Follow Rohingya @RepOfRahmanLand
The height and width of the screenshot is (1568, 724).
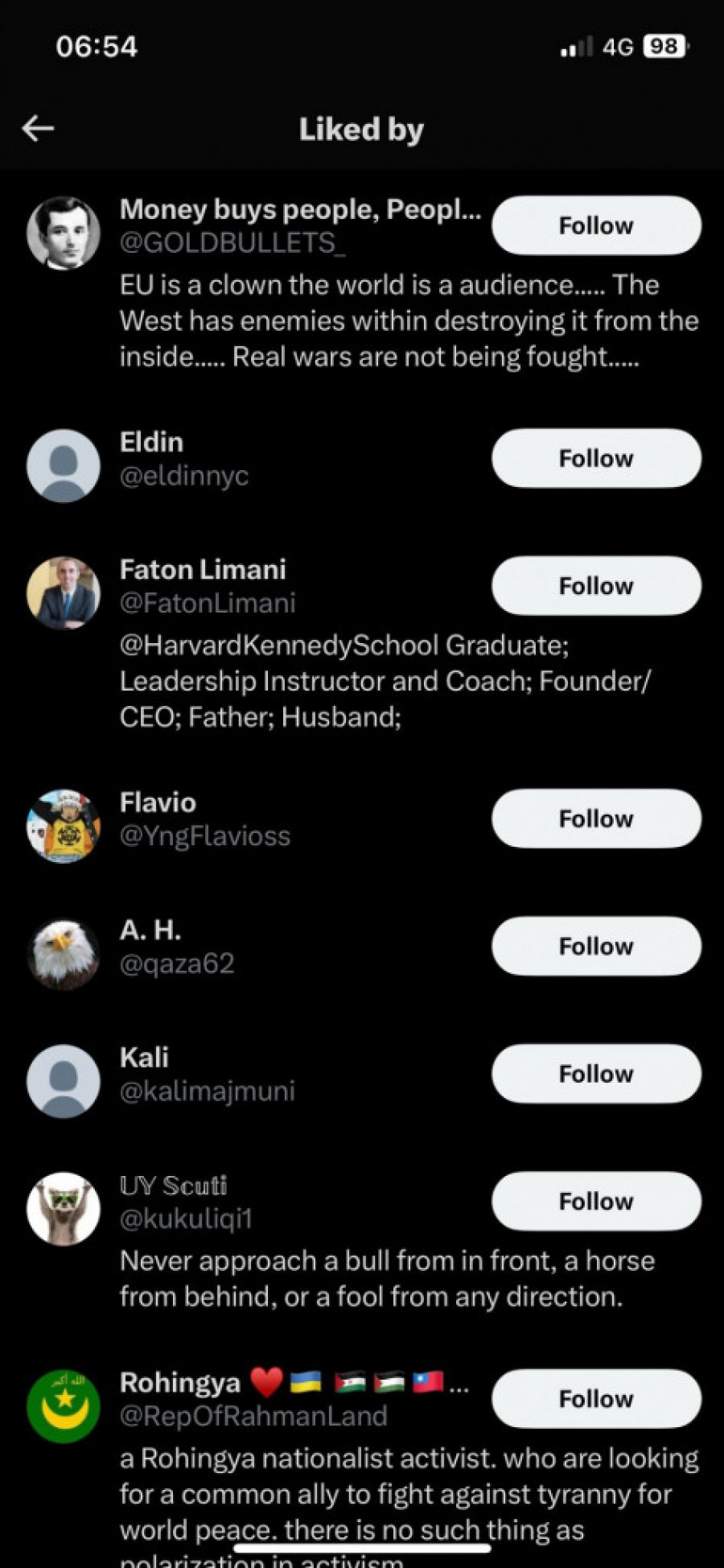[x=596, y=1399]
